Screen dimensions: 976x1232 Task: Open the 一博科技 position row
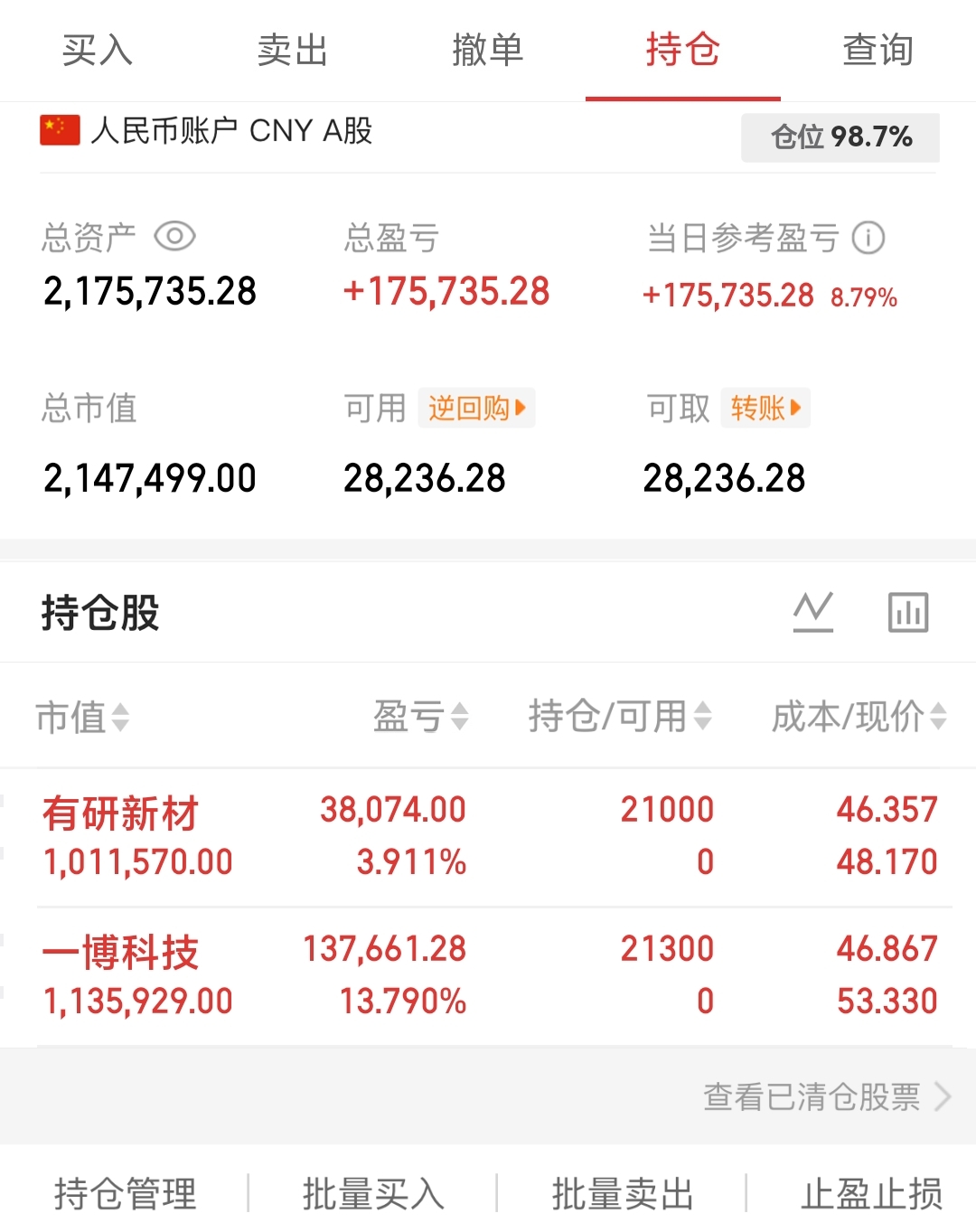[x=488, y=976]
